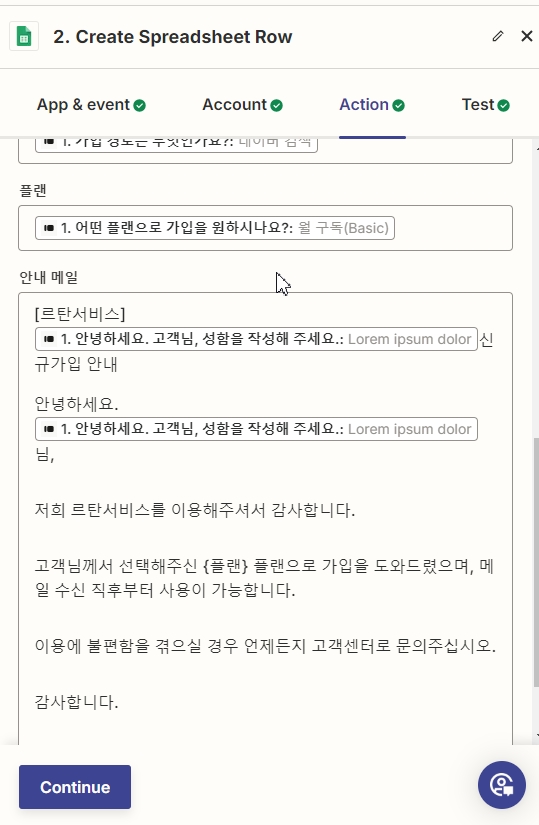
Task: Tap inside the 안내 메일 text area
Action: [x=265, y=518]
